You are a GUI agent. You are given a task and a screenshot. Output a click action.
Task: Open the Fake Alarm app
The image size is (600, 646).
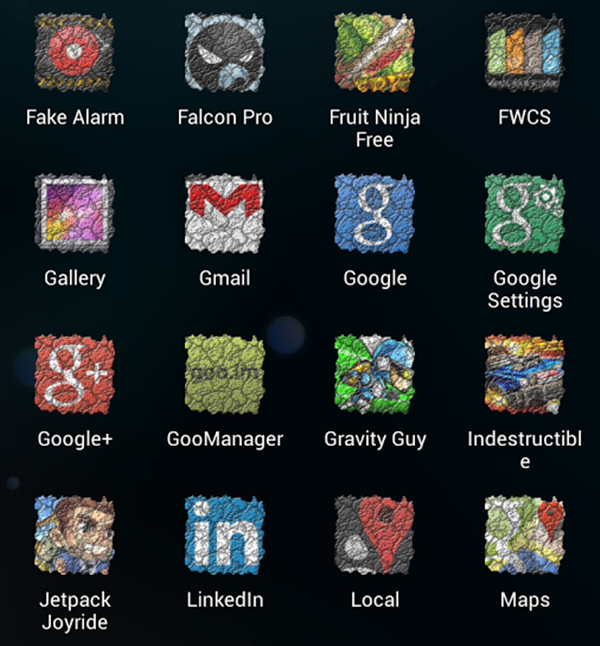pos(75,52)
